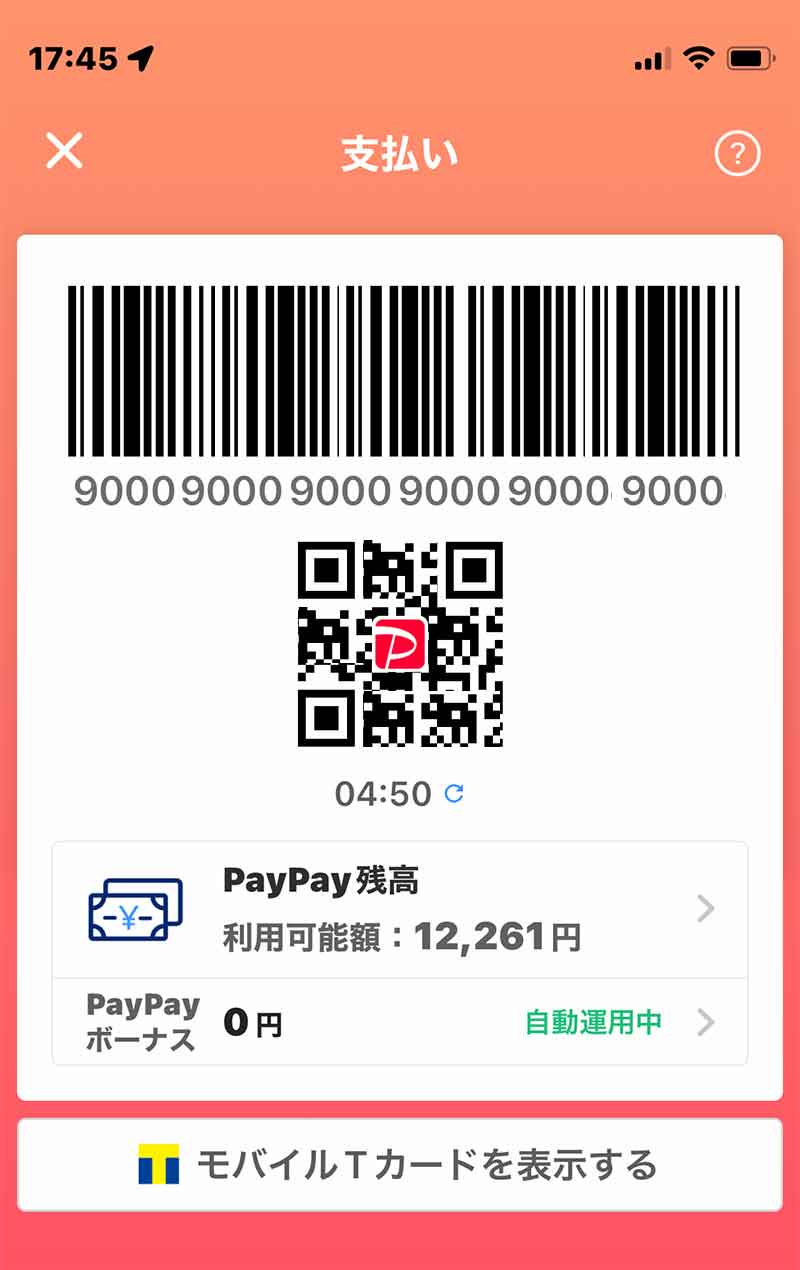This screenshot has width=800, height=1270.
Task: Tap 利用可能額：12,261円 balance text
Action: tap(400, 933)
